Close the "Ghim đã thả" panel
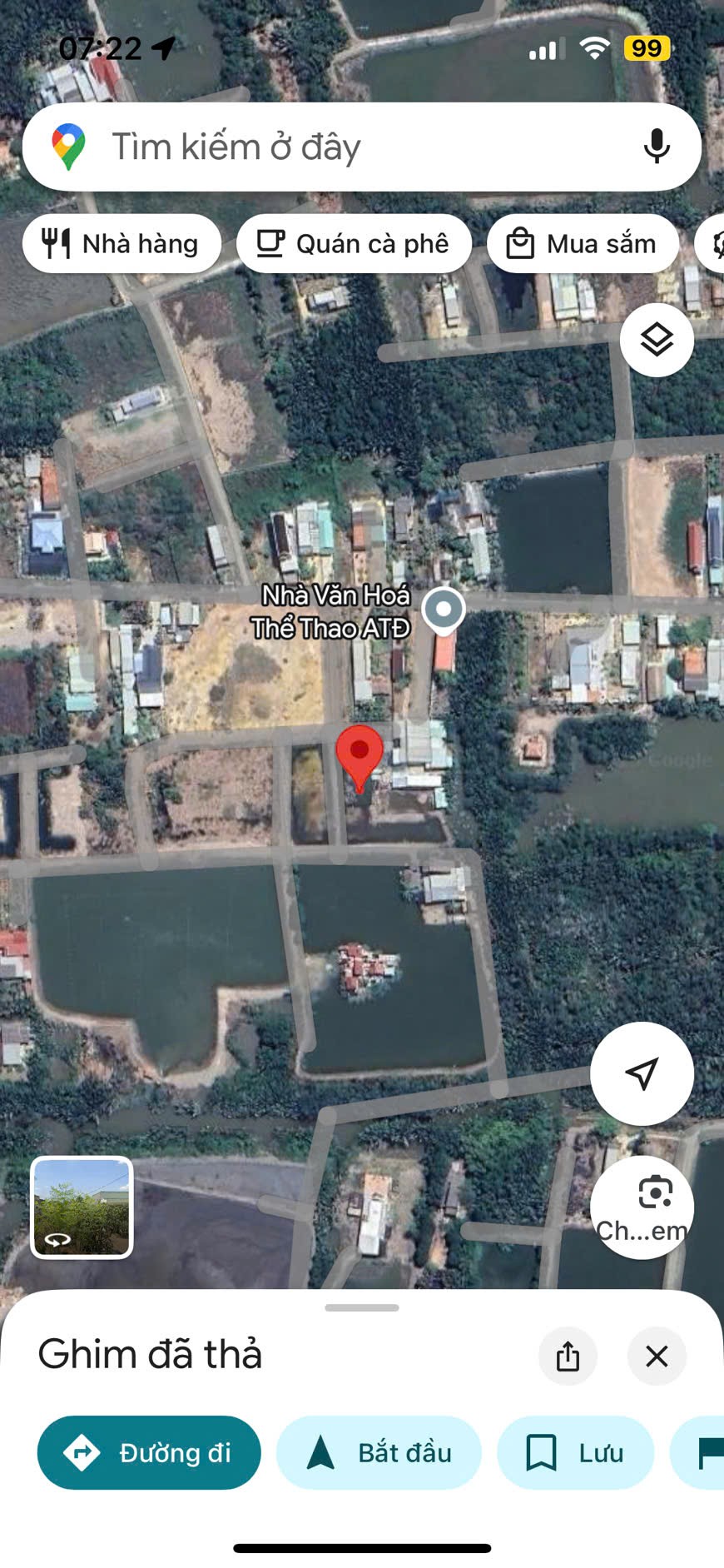The width and height of the screenshot is (724, 1568). (657, 1356)
